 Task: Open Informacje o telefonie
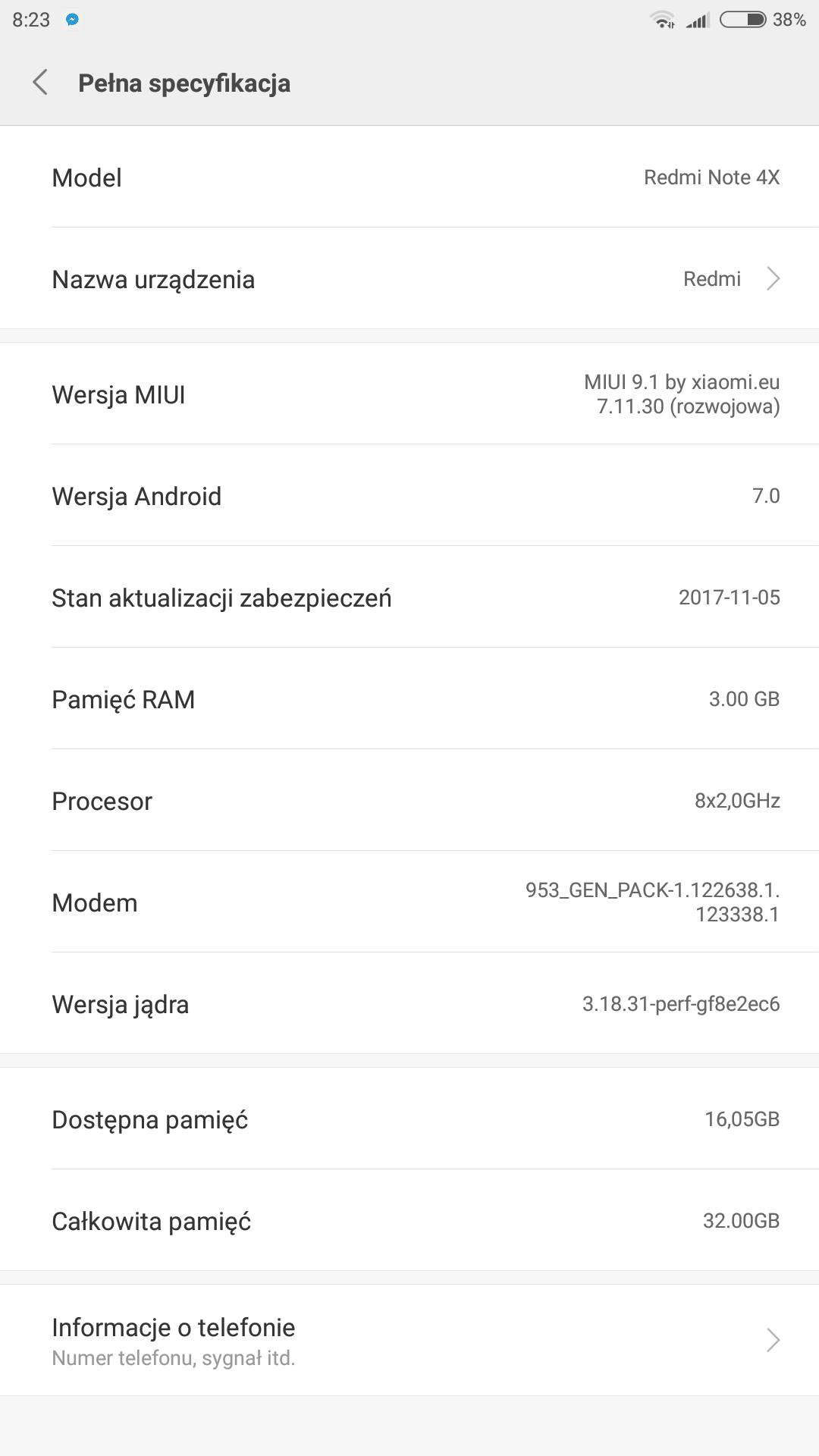(x=409, y=1340)
